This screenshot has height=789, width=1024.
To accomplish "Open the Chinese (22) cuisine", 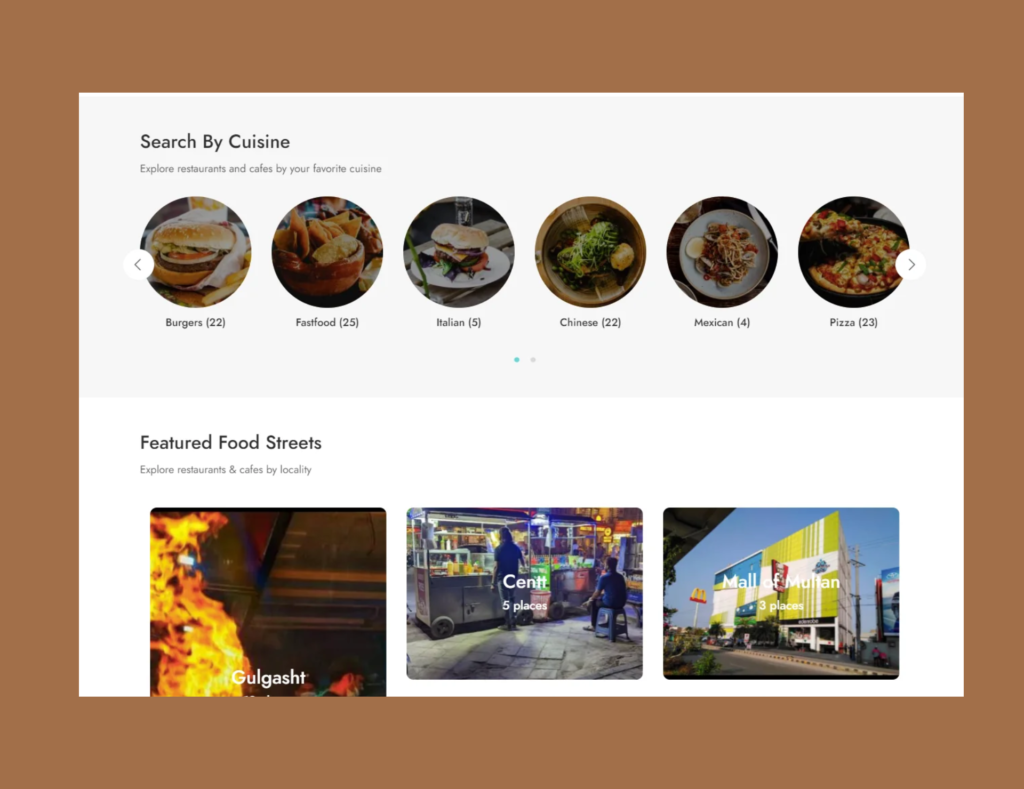I will 590,252.
